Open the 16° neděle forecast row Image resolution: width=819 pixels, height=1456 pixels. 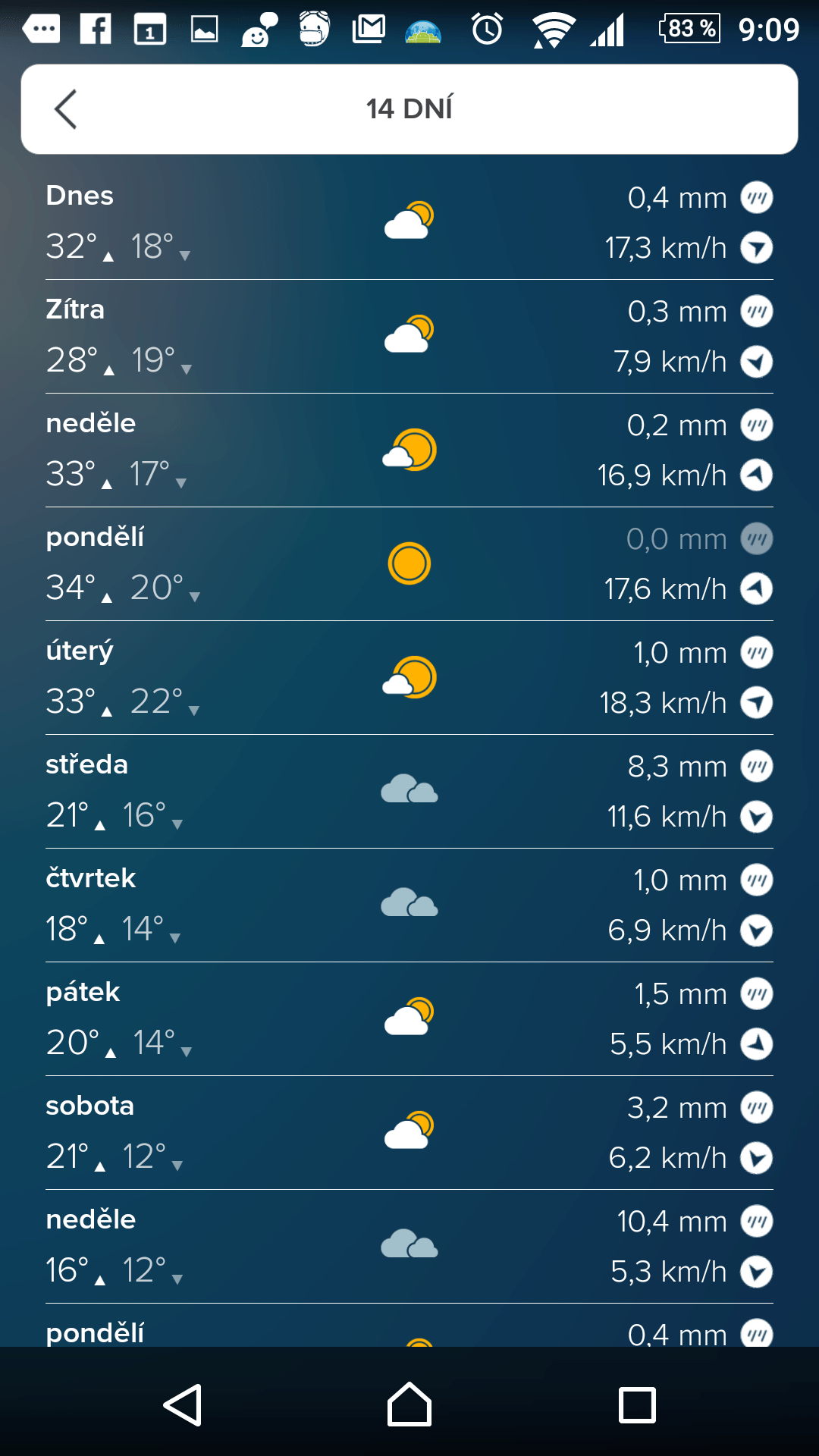tap(409, 1247)
